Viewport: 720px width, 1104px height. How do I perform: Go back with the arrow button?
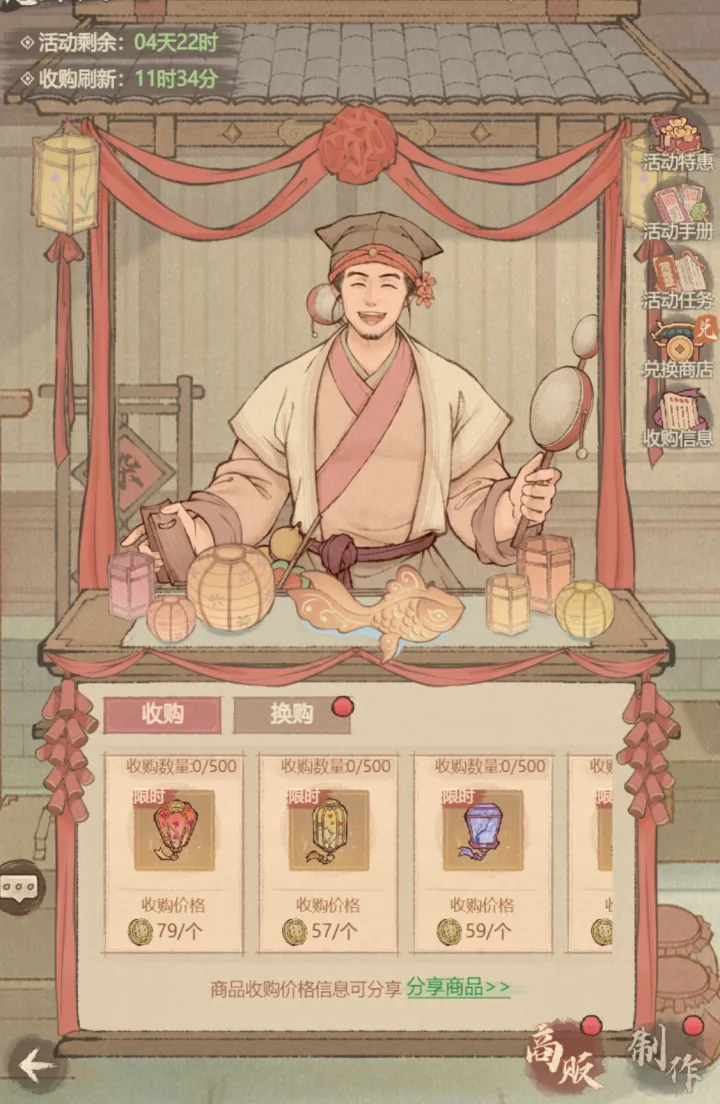click(36, 1065)
